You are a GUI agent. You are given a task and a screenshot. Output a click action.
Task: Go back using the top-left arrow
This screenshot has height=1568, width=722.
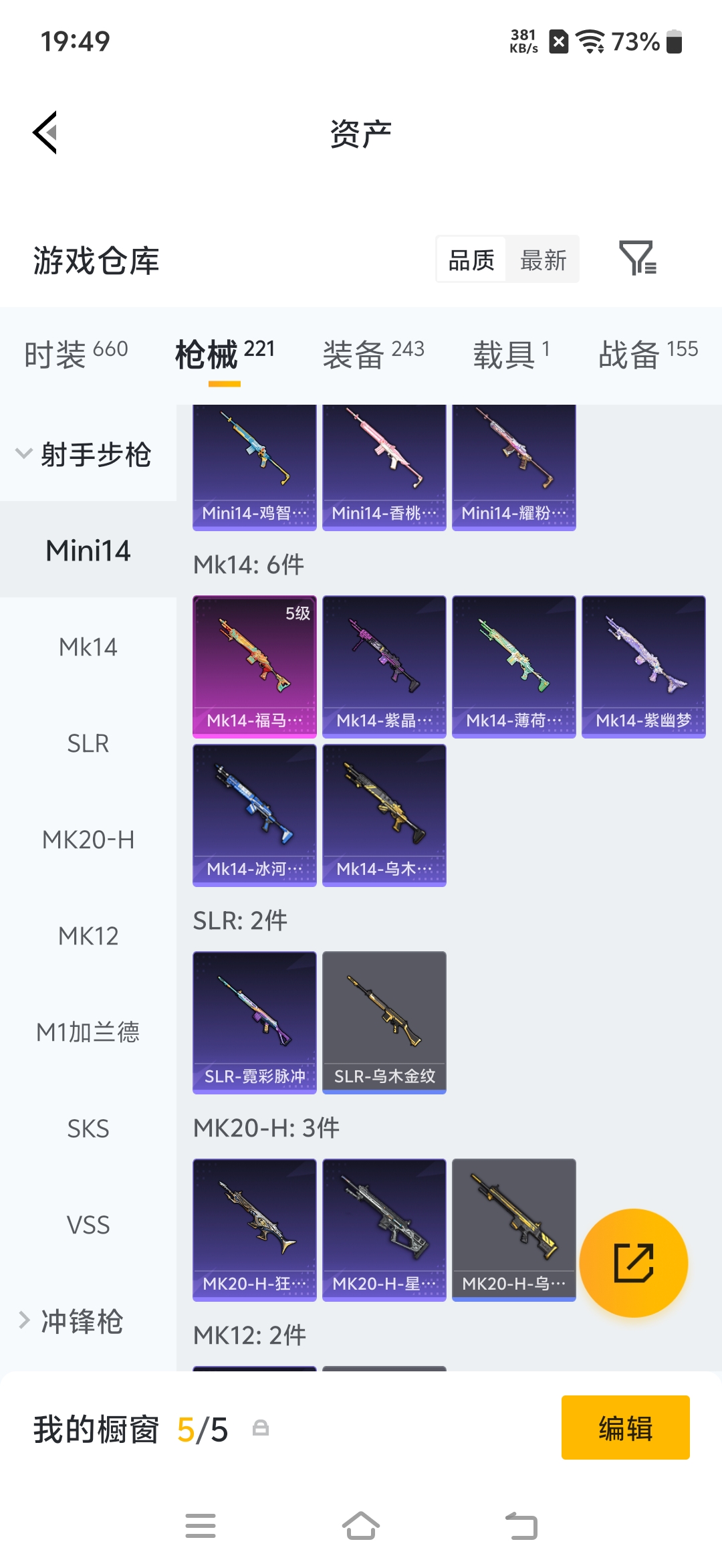[x=45, y=132]
